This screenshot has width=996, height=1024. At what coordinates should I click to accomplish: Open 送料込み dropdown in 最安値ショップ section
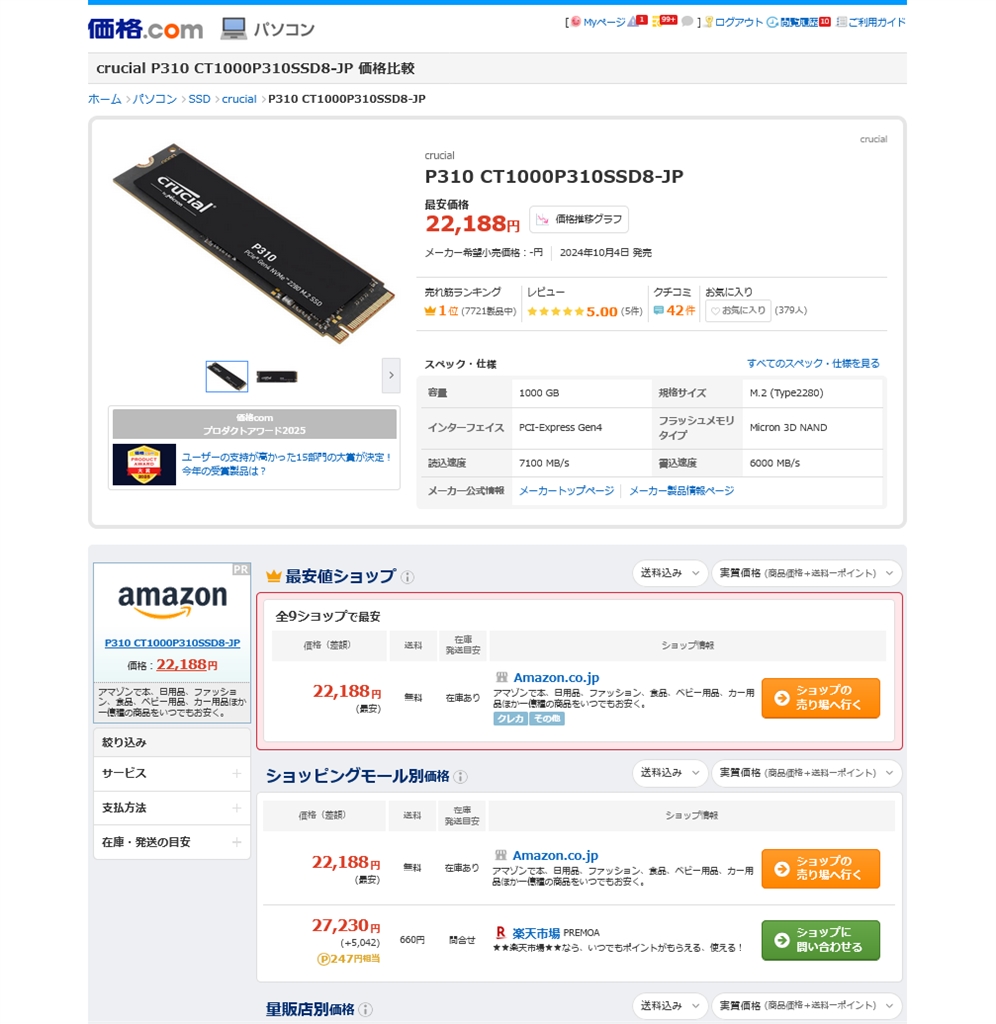click(x=668, y=573)
